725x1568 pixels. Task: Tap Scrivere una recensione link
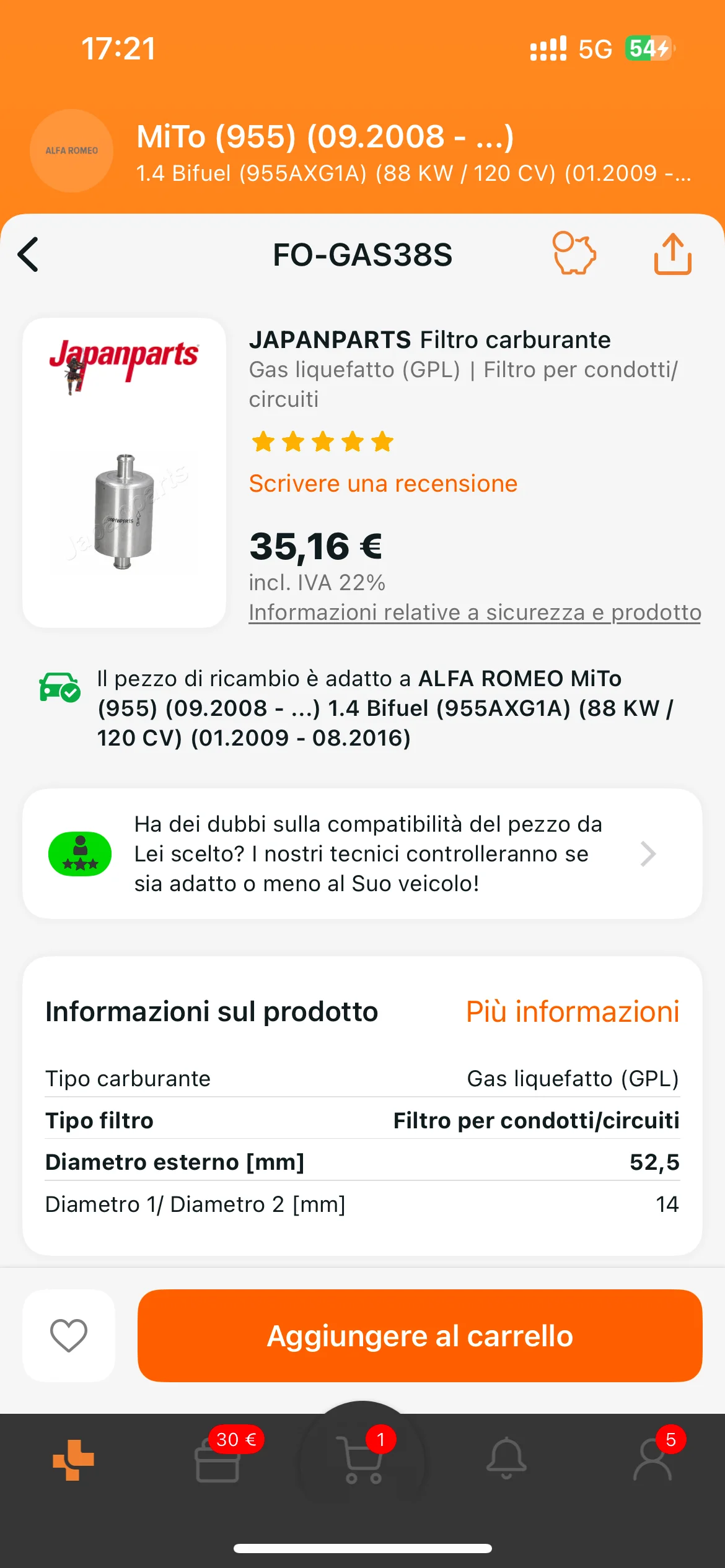tap(383, 484)
